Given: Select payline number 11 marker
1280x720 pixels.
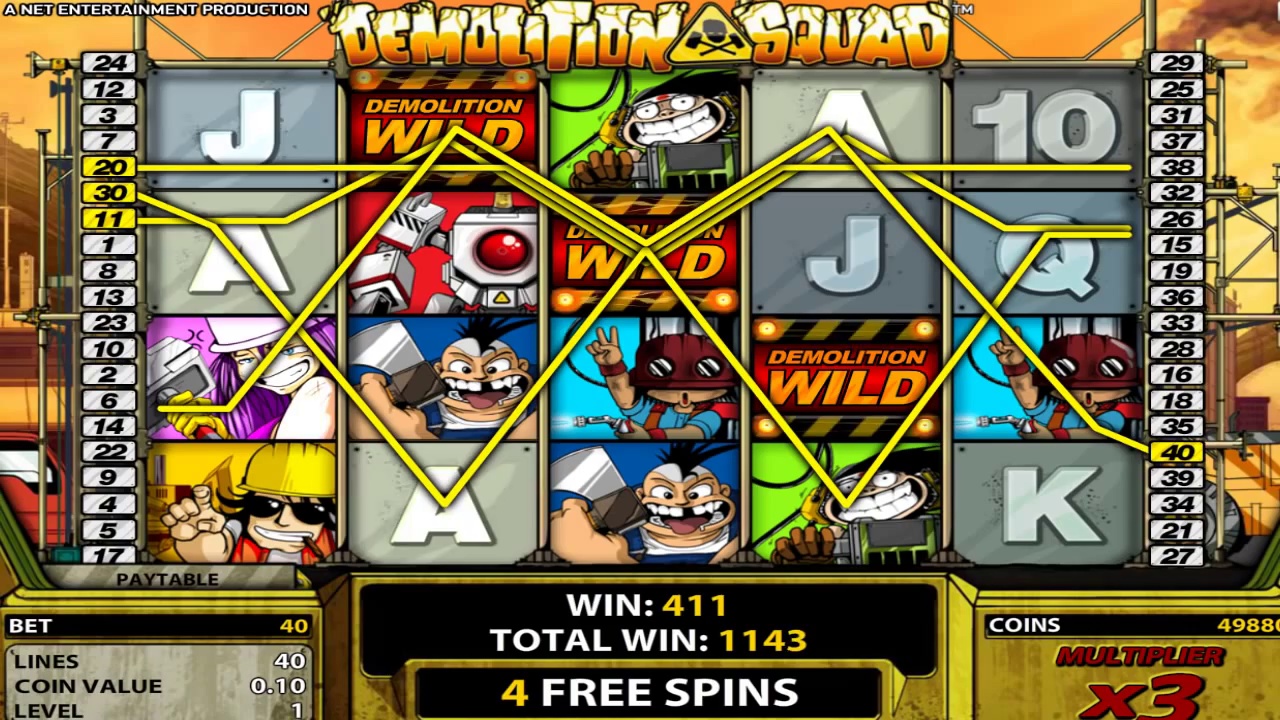Looking at the screenshot, I should point(108,219).
